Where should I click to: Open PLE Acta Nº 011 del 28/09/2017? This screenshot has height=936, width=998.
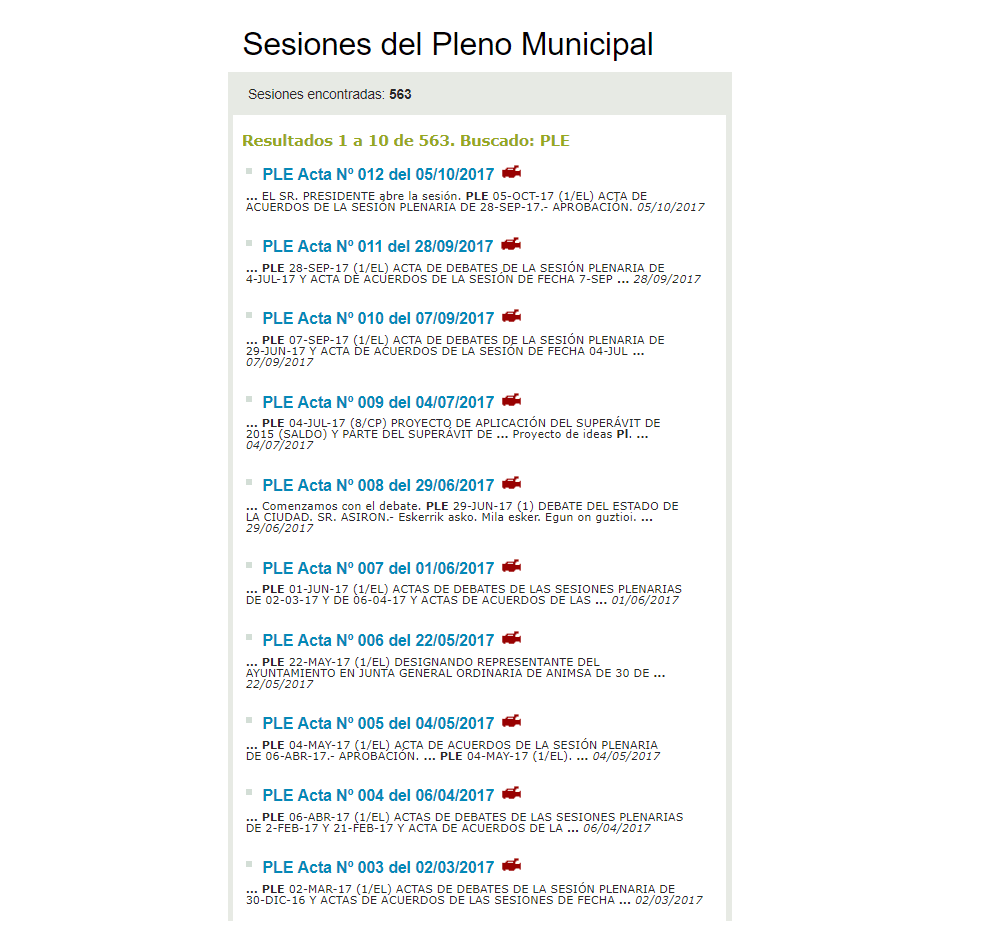tap(378, 246)
